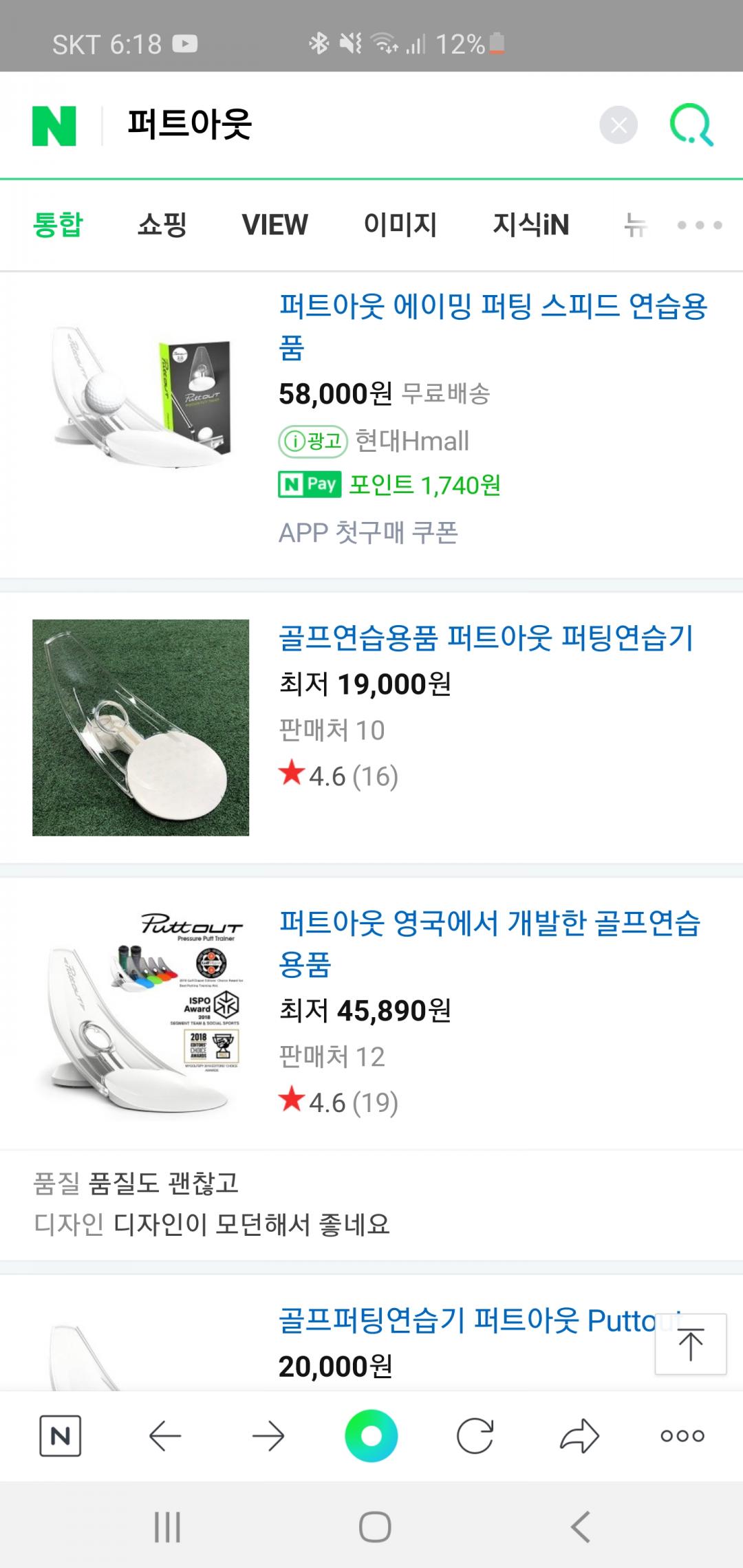The height and width of the screenshot is (1568, 743).
Task: Switch to the 쇼핑 tab
Action: pos(162,224)
